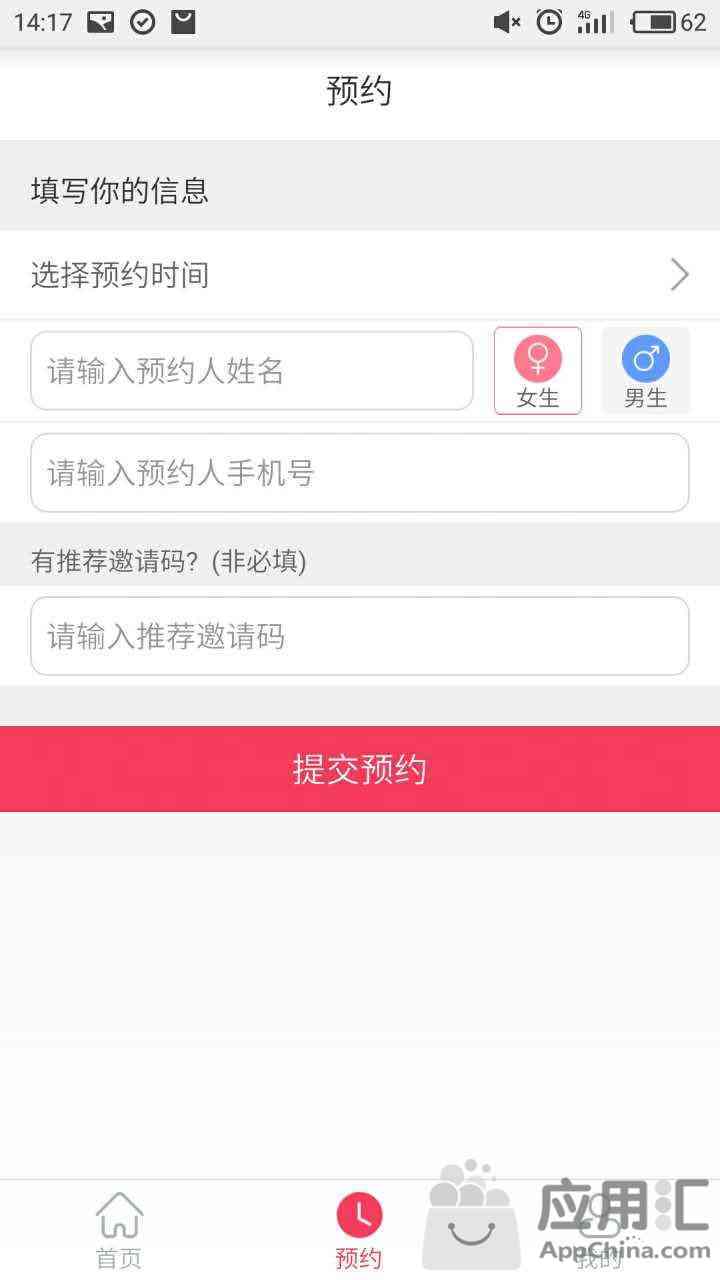Submit with the 提交预约 button
Screen dimensions: 720x1280
click(360, 769)
